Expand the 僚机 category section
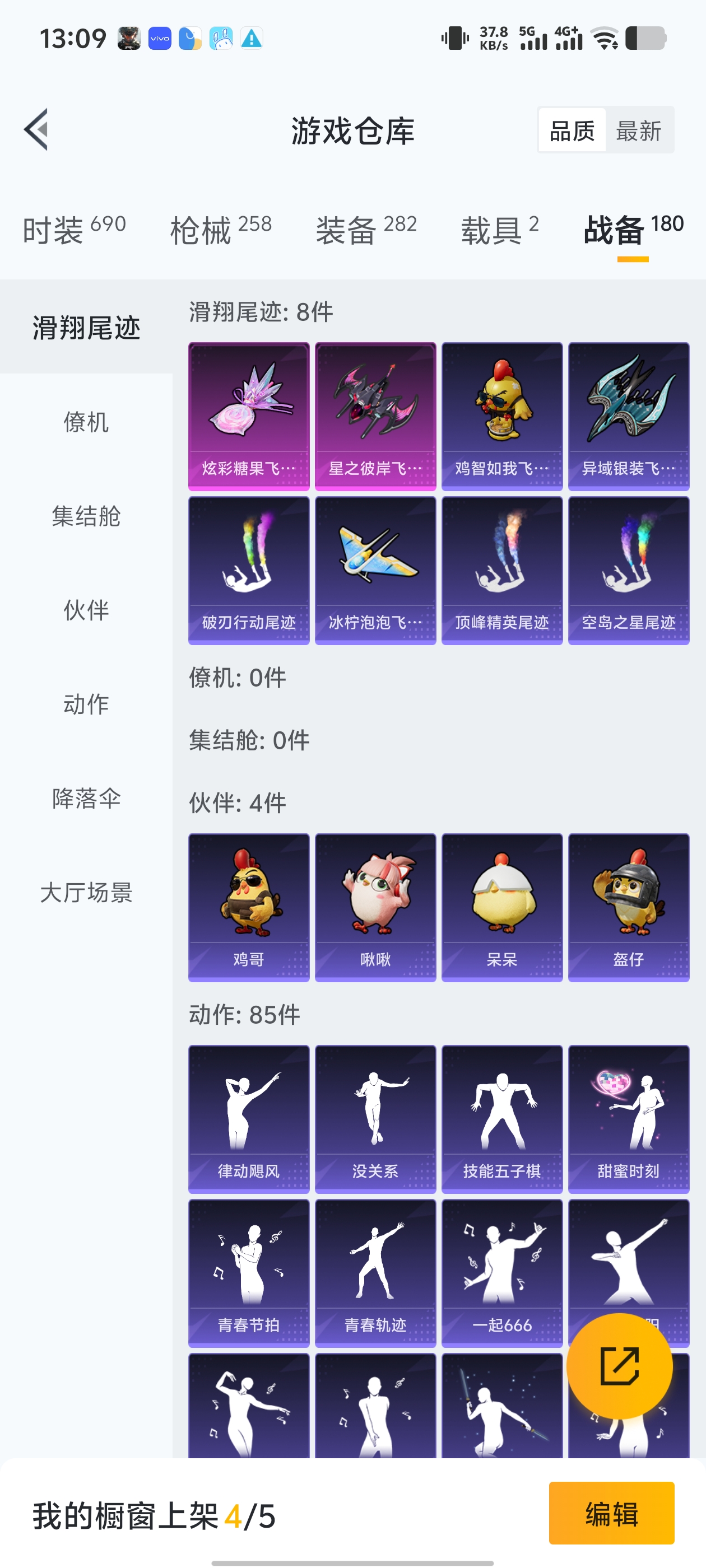This screenshot has height=1568, width=706. tap(86, 423)
